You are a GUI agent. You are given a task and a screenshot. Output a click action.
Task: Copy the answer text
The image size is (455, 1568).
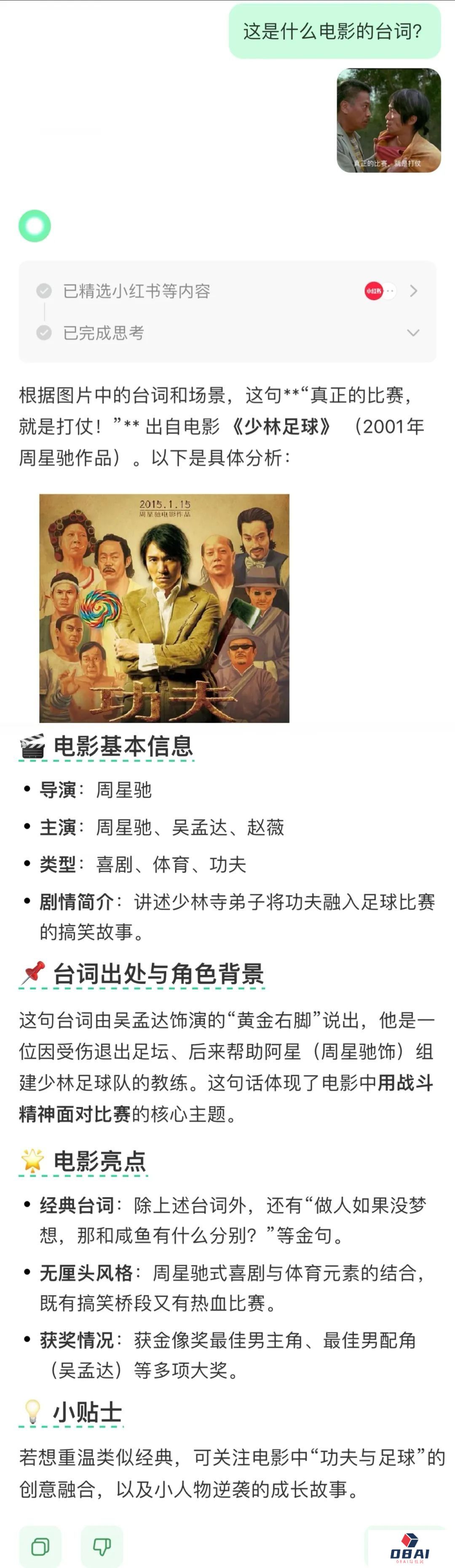point(40,1546)
